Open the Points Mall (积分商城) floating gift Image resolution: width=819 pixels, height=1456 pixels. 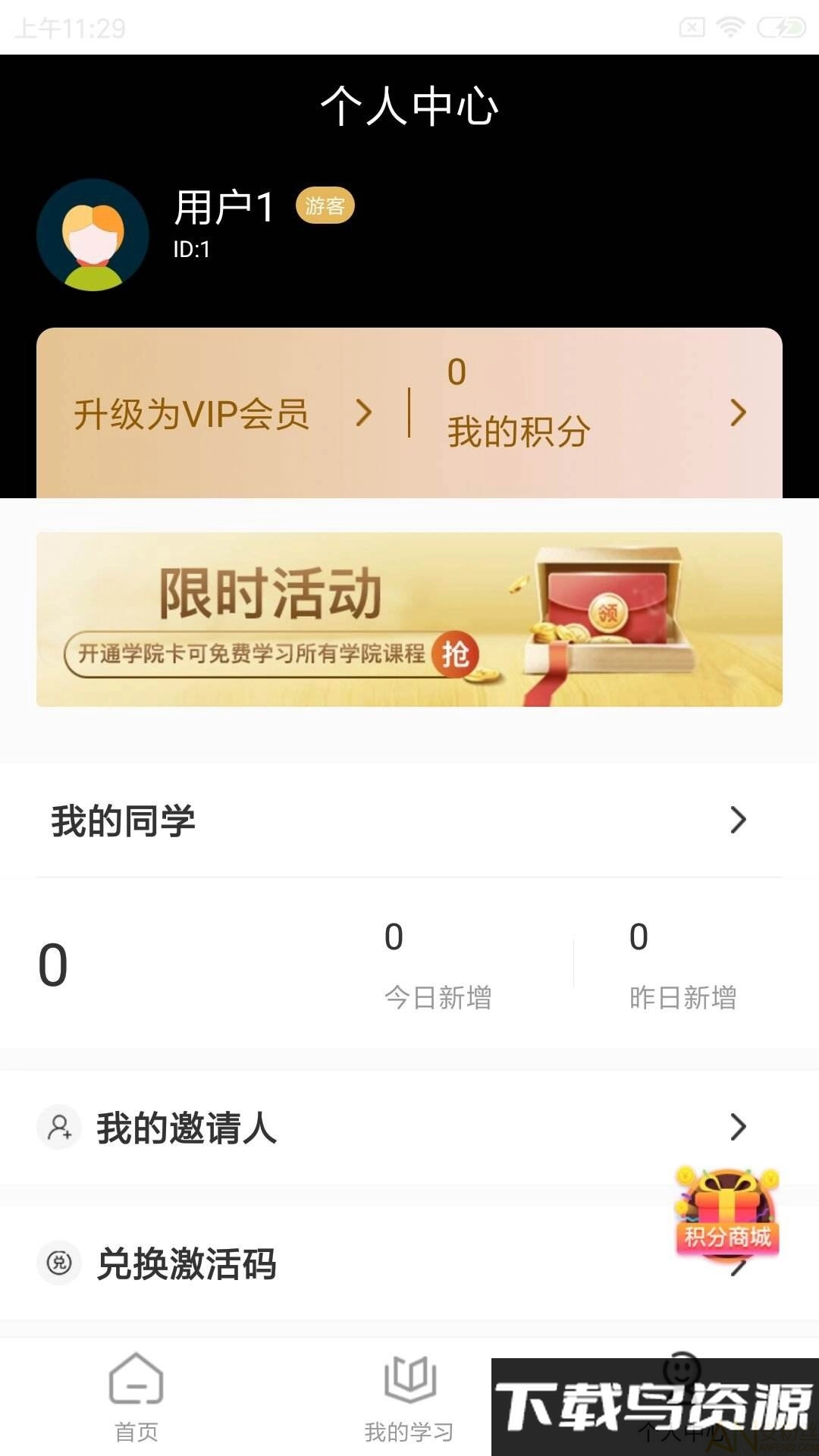727,1213
